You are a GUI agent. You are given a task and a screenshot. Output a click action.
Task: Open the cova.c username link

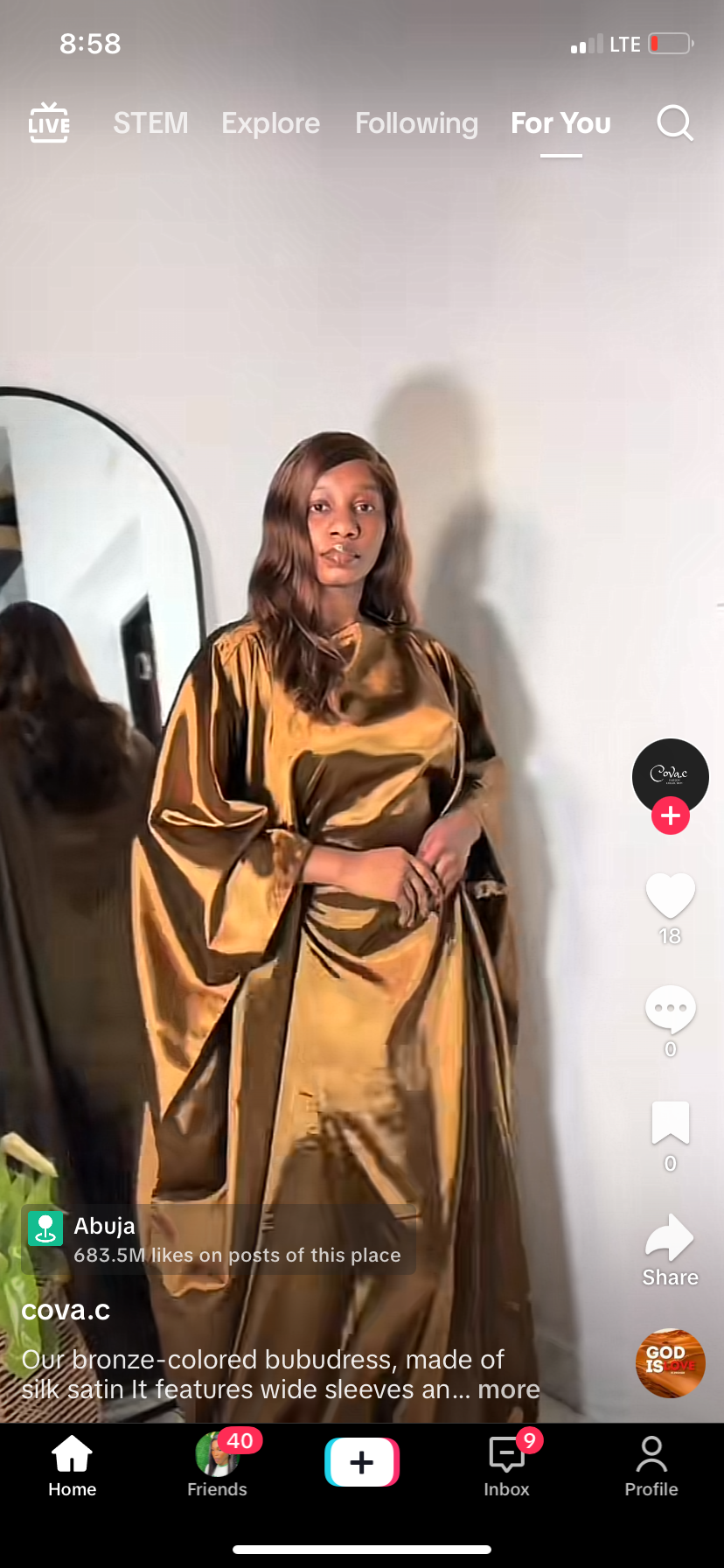point(66,1310)
